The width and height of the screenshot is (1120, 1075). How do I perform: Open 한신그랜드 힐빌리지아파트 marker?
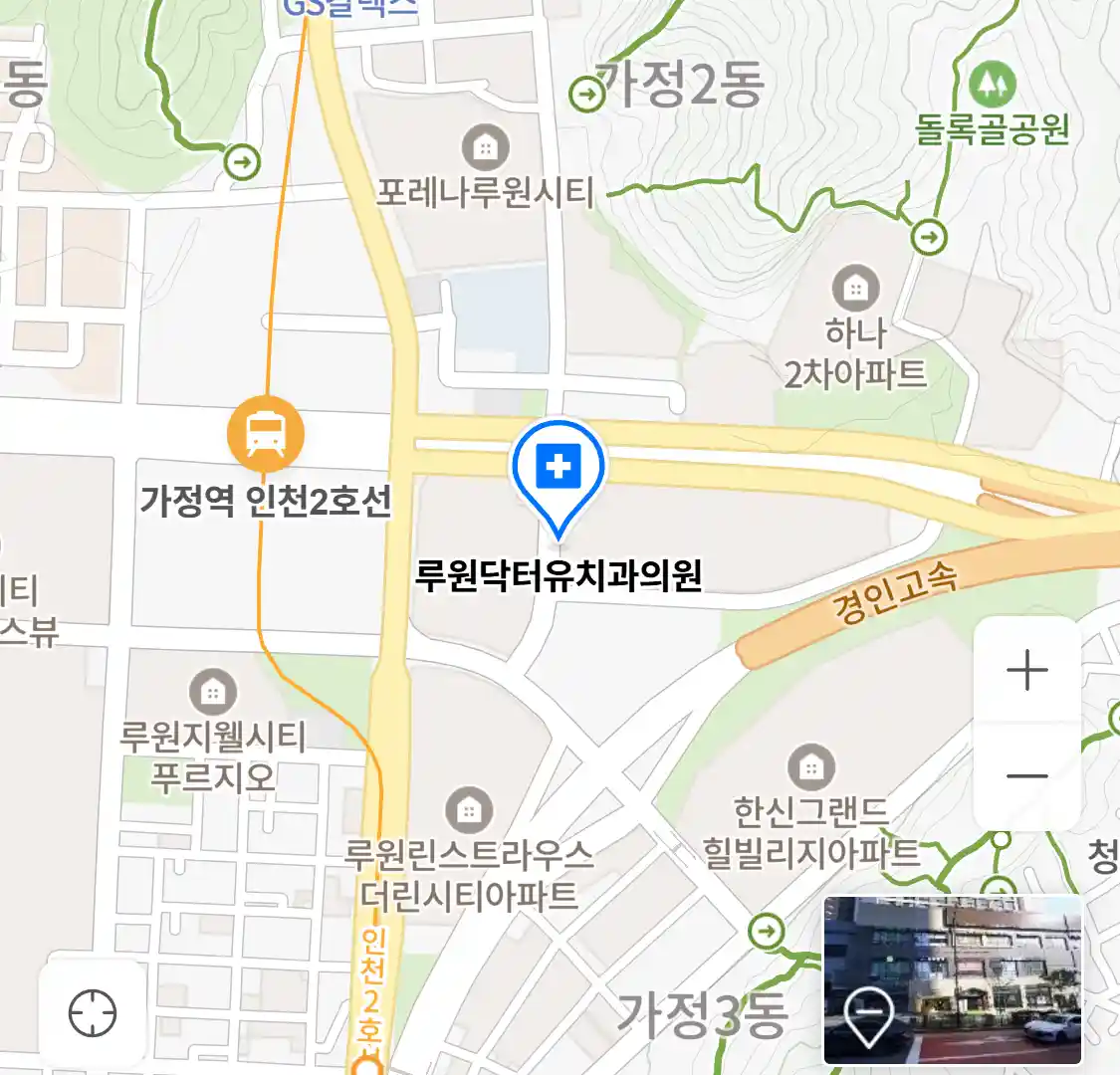[x=810, y=766]
